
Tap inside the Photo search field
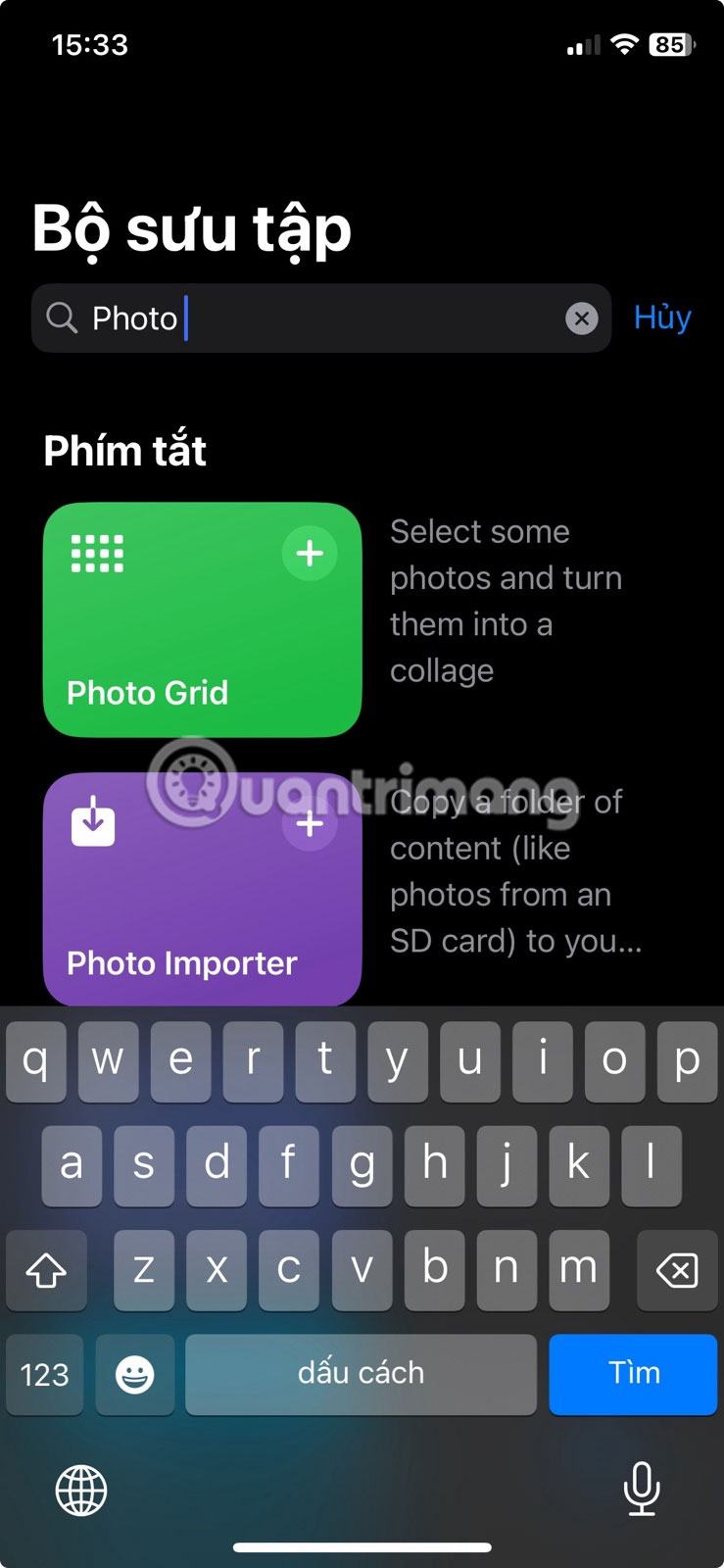tap(294, 318)
